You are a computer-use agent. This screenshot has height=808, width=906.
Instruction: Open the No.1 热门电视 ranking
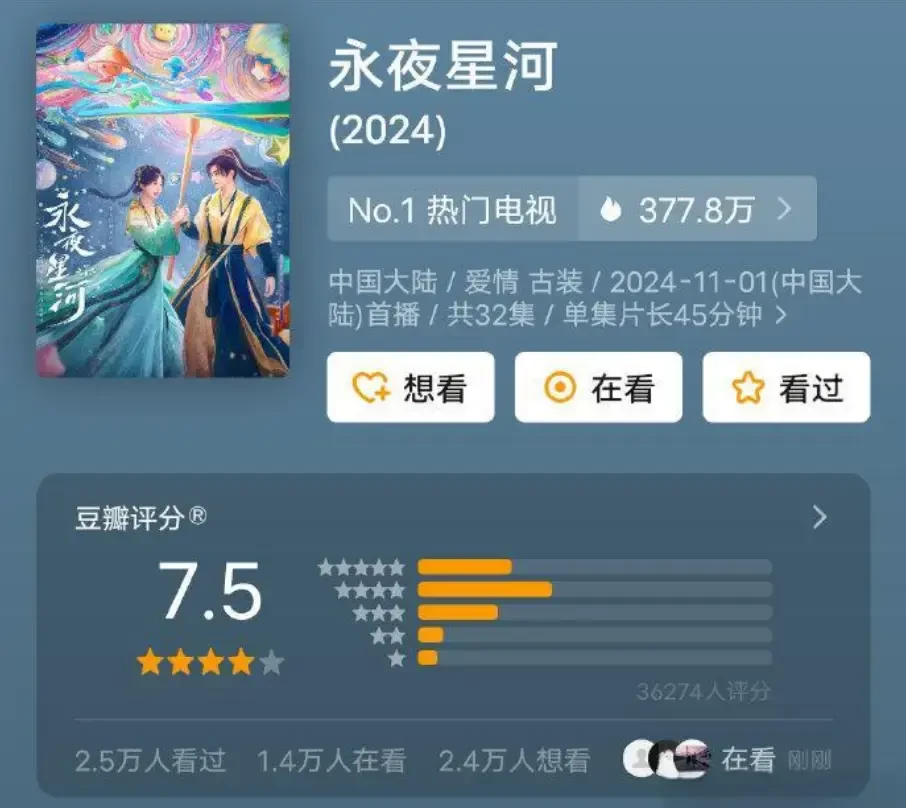(452, 210)
